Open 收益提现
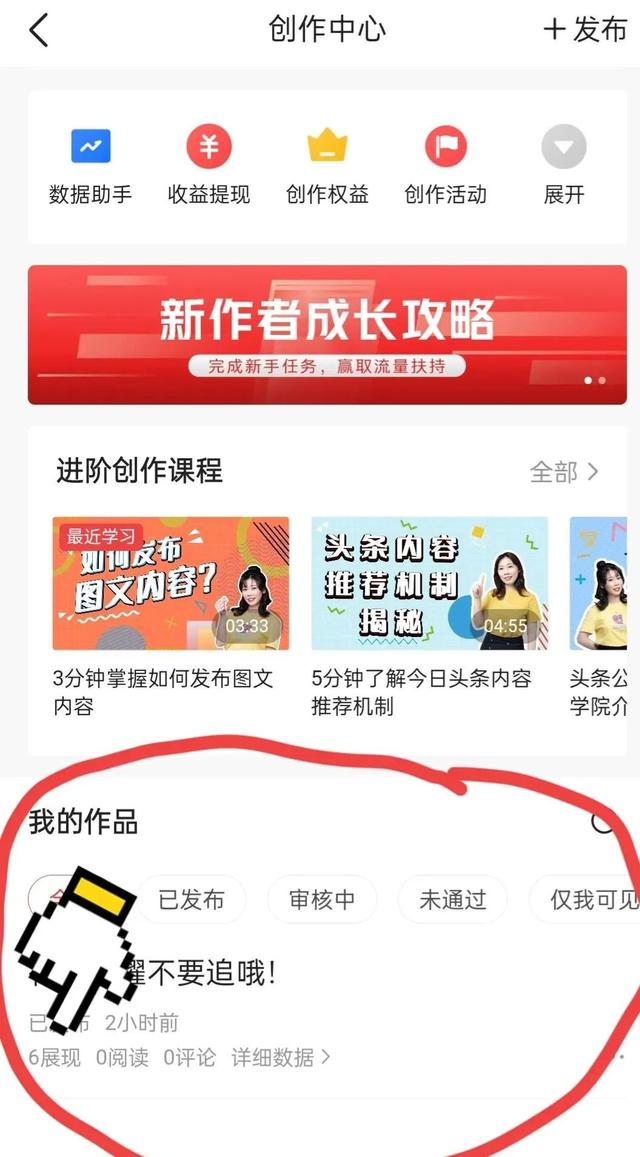 coord(208,166)
